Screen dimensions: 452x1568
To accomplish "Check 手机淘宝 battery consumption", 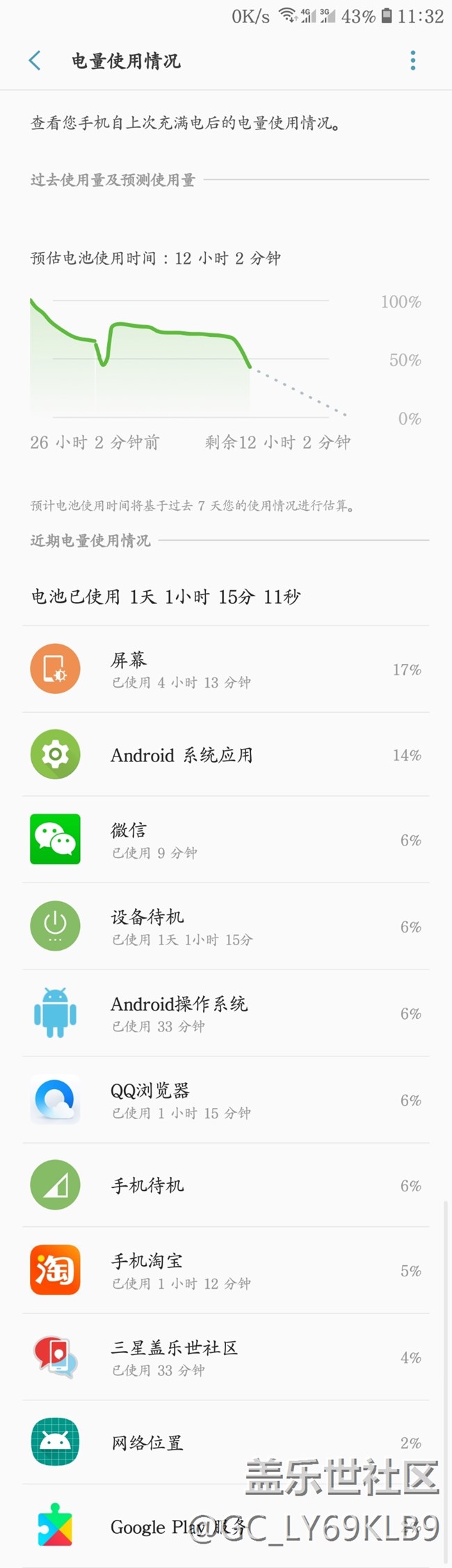I will coord(225,1271).
